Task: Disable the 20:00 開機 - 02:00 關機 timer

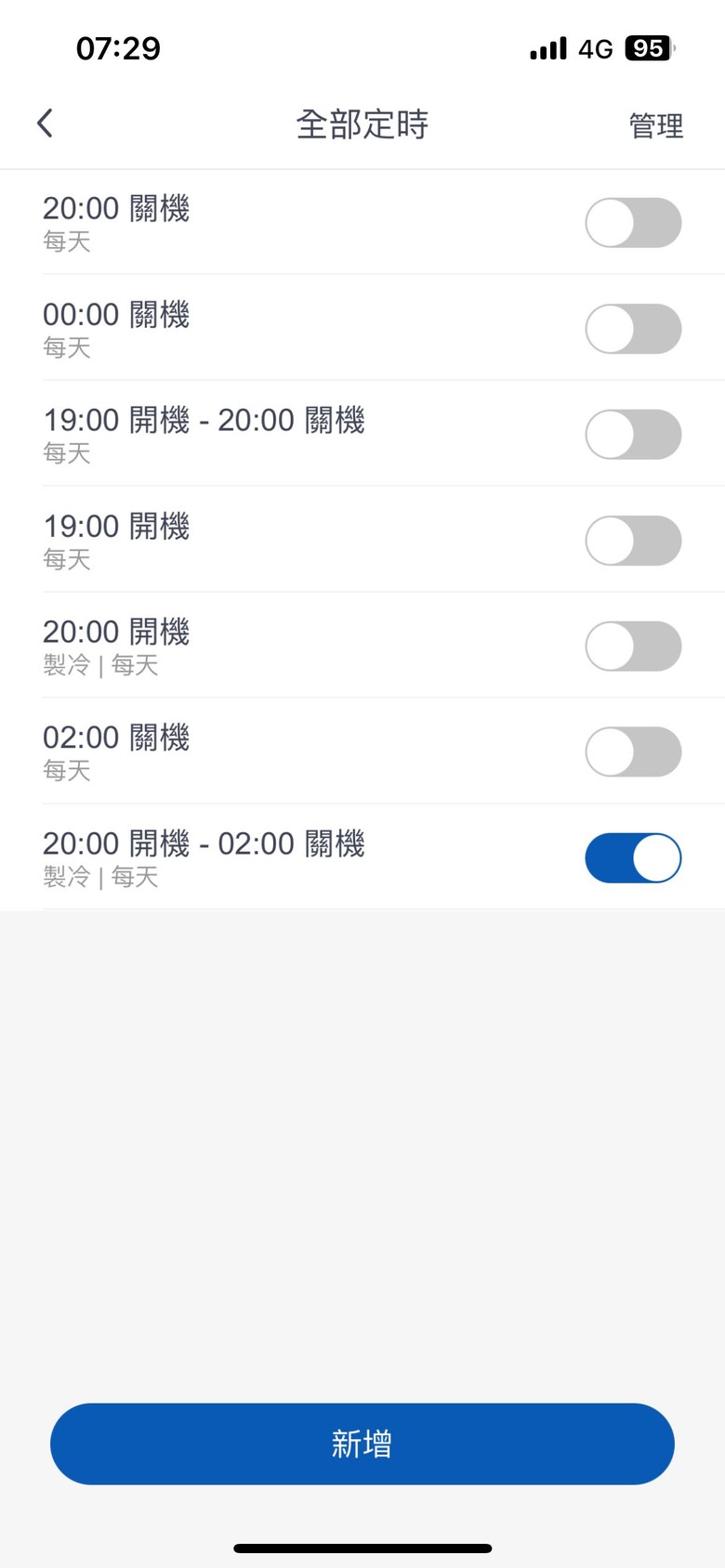Action: click(x=633, y=858)
